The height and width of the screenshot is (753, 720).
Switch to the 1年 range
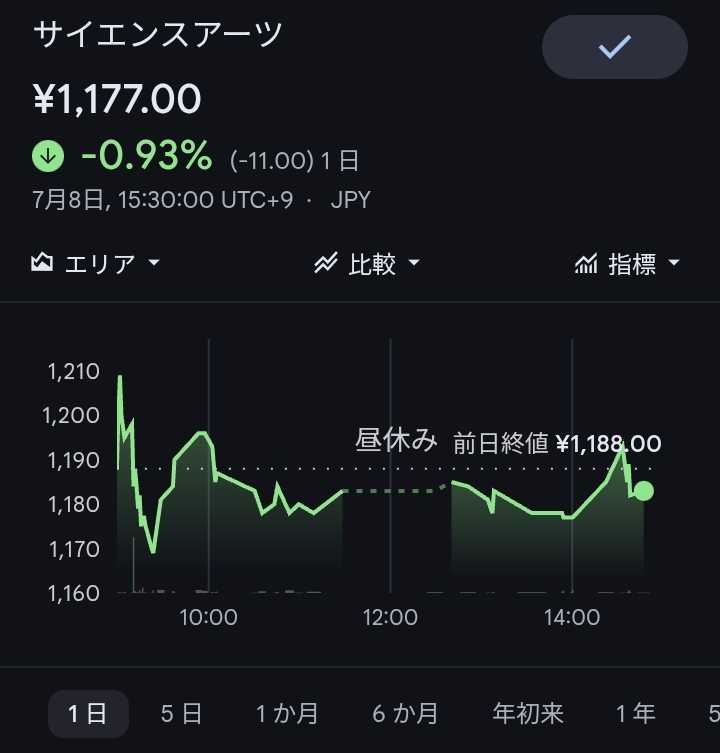[x=635, y=714]
